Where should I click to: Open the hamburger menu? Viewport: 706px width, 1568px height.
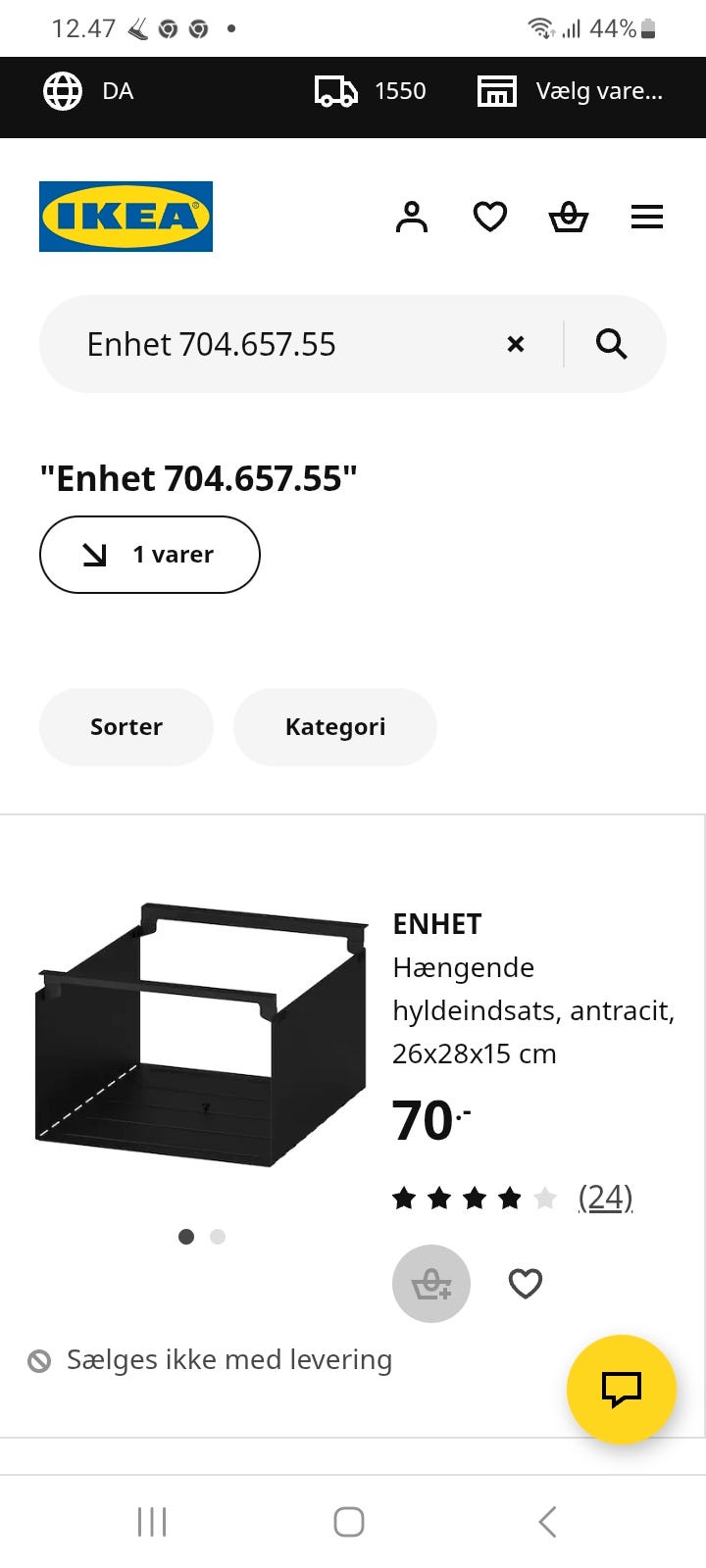647,217
